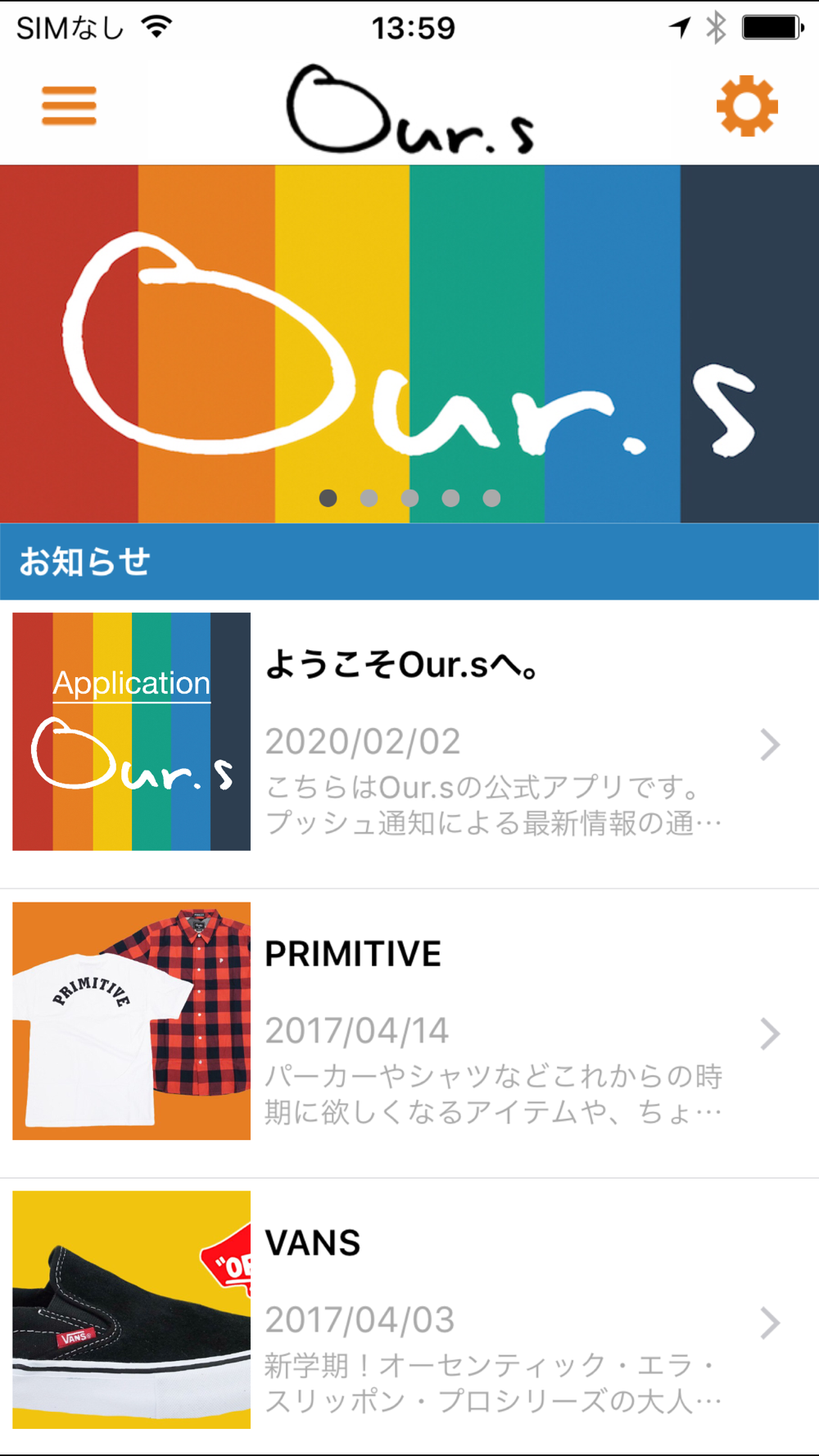Tap the rainbow Our.s carousel banner
This screenshot has width=819, height=1456.
pyautogui.click(x=409, y=344)
